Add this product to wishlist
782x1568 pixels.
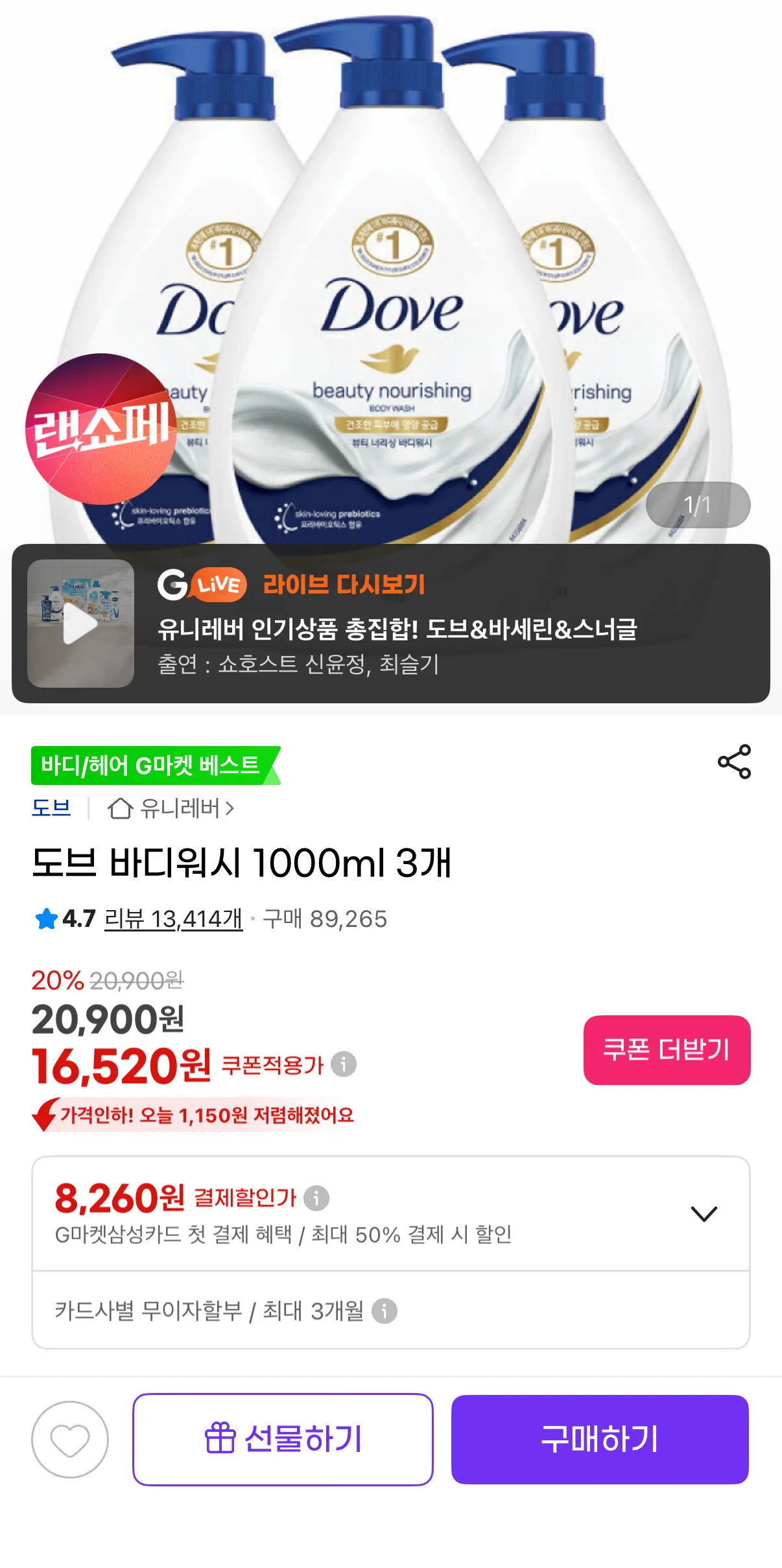(x=70, y=1440)
